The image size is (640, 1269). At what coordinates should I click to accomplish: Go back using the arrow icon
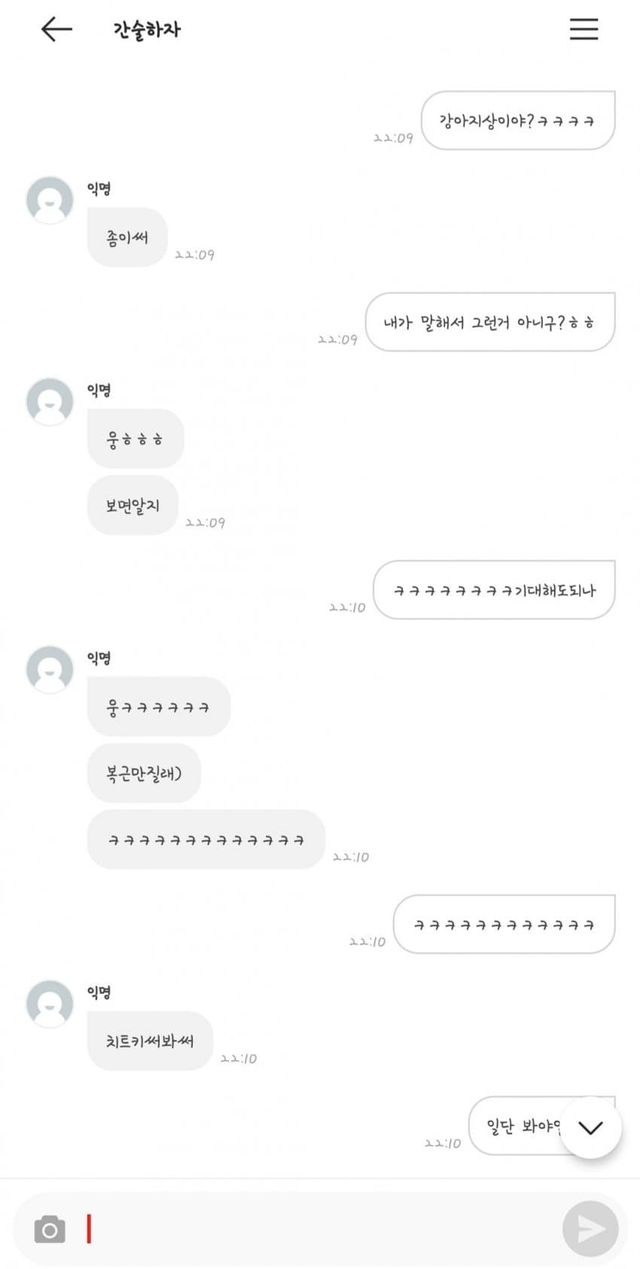56,29
